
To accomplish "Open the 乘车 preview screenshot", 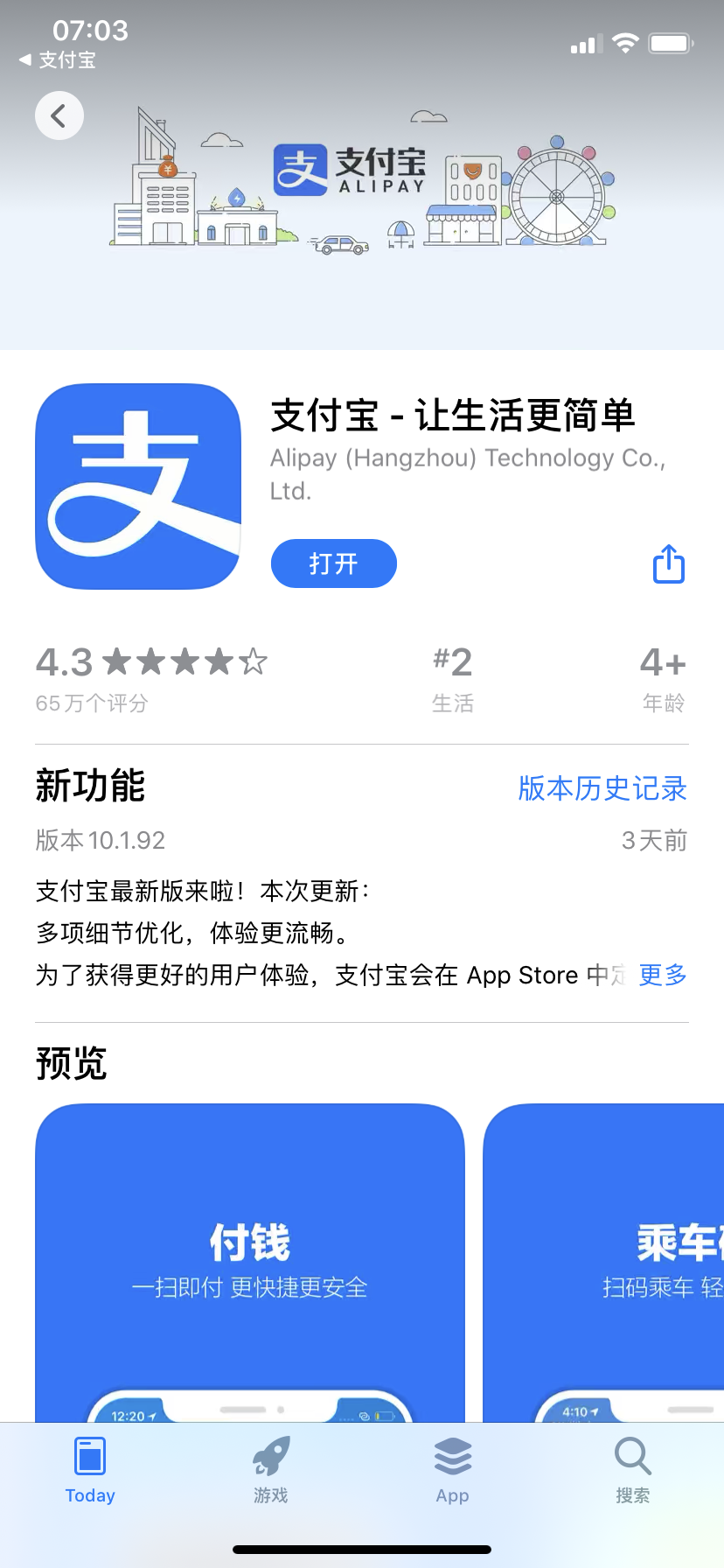I will pyautogui.click(x=603, y=1262).
